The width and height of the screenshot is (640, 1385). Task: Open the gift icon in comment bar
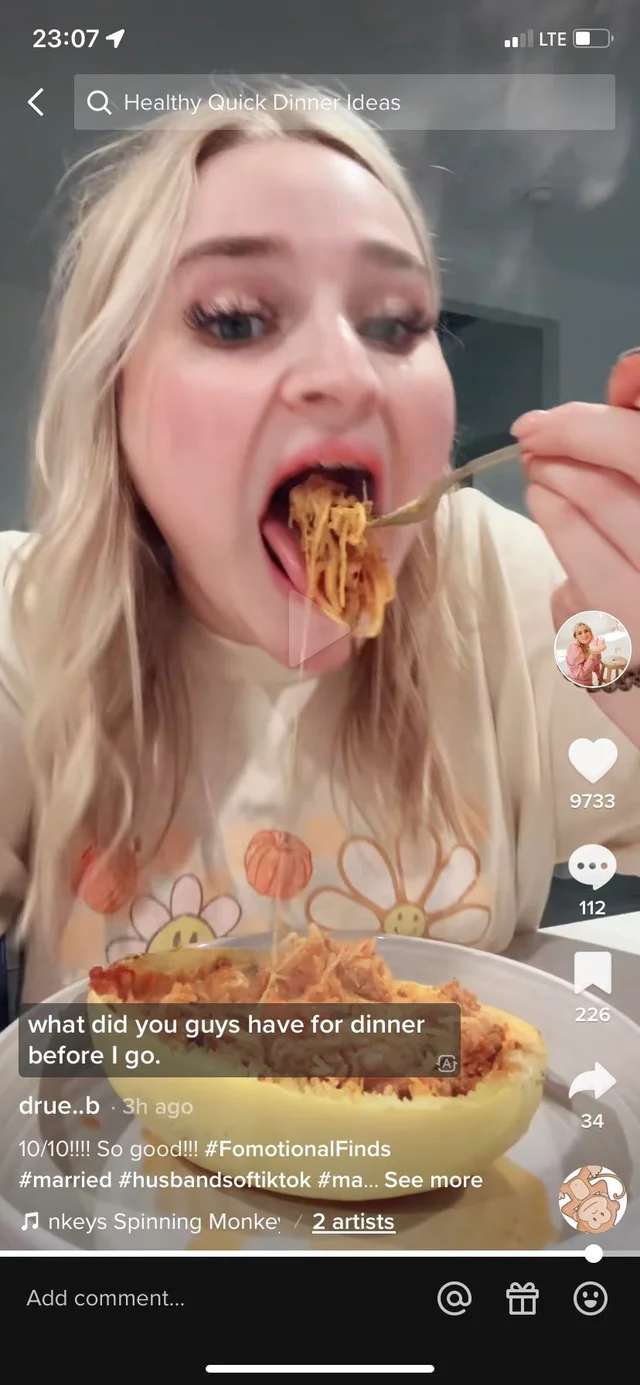tap(522, 1298)
